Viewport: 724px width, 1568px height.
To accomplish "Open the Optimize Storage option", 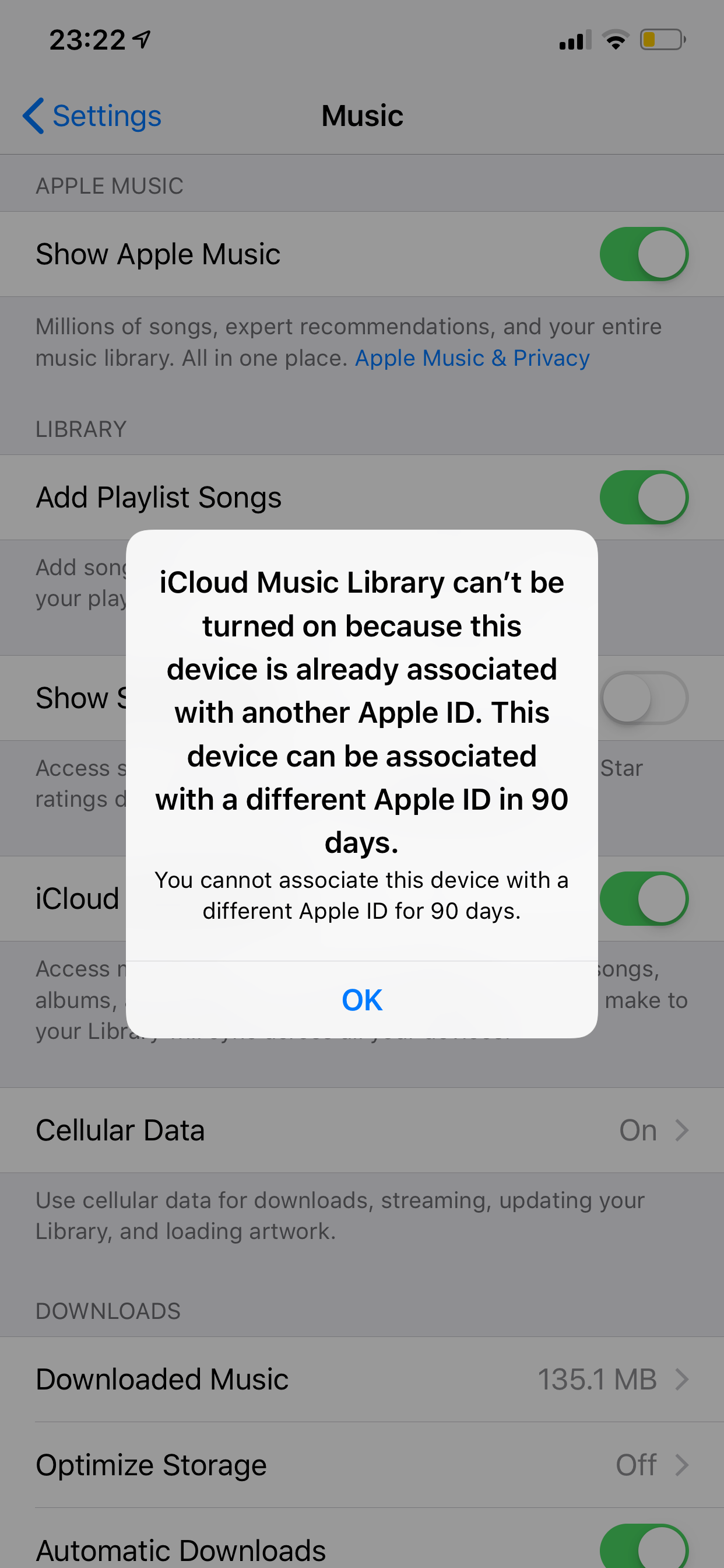I will tap(361, 1465).
